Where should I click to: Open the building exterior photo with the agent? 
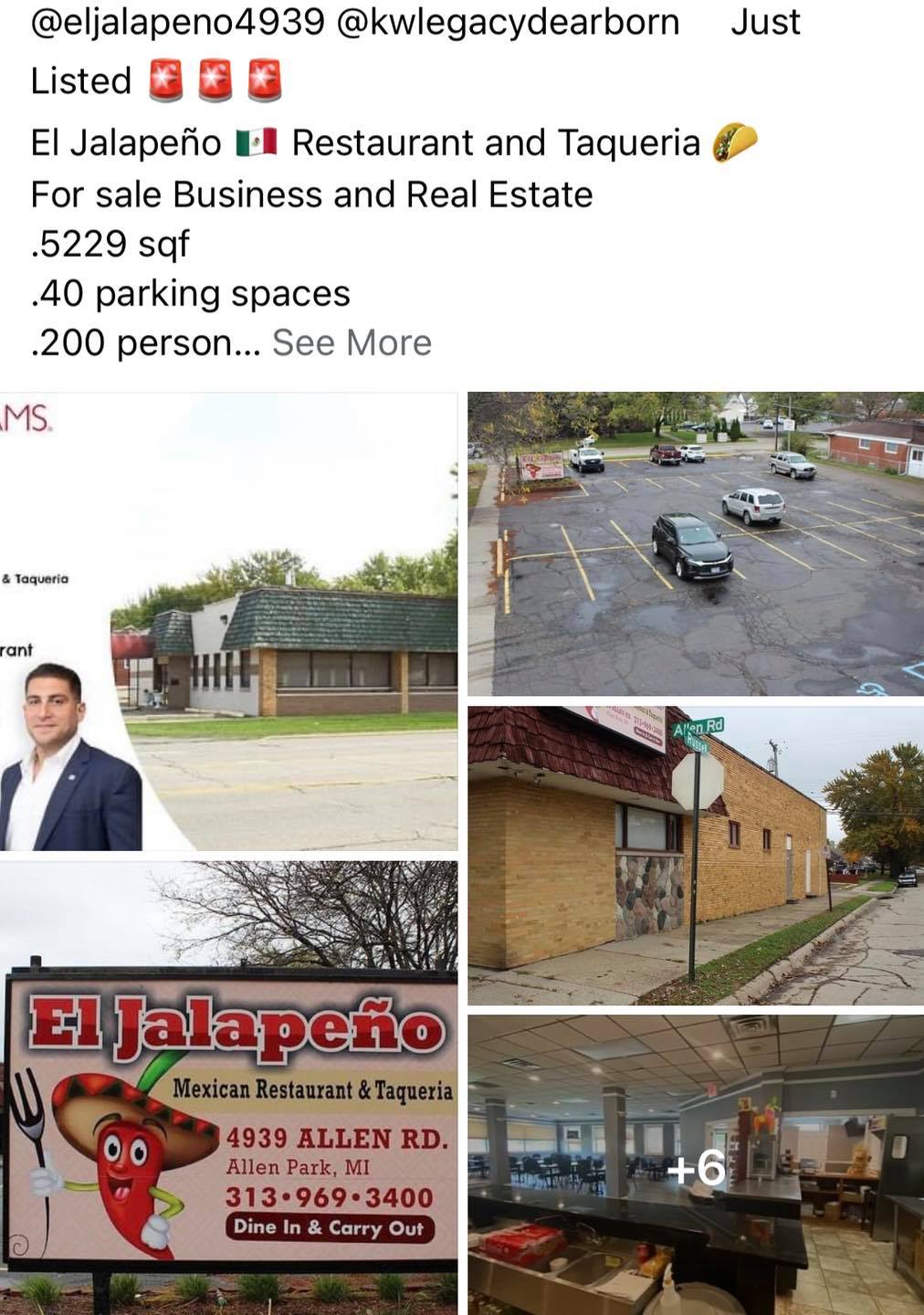(228, 621)
